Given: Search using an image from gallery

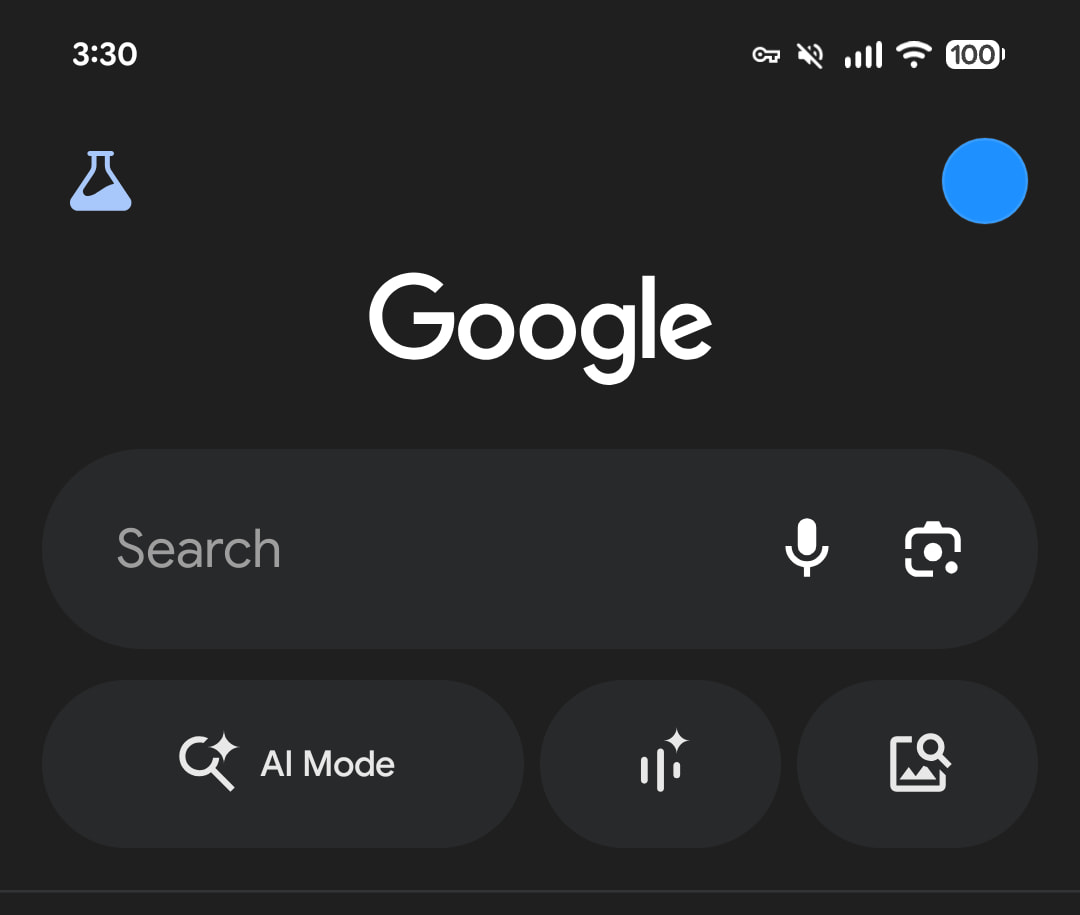Looking at the screenshot, I should click(x=917, y=764).
